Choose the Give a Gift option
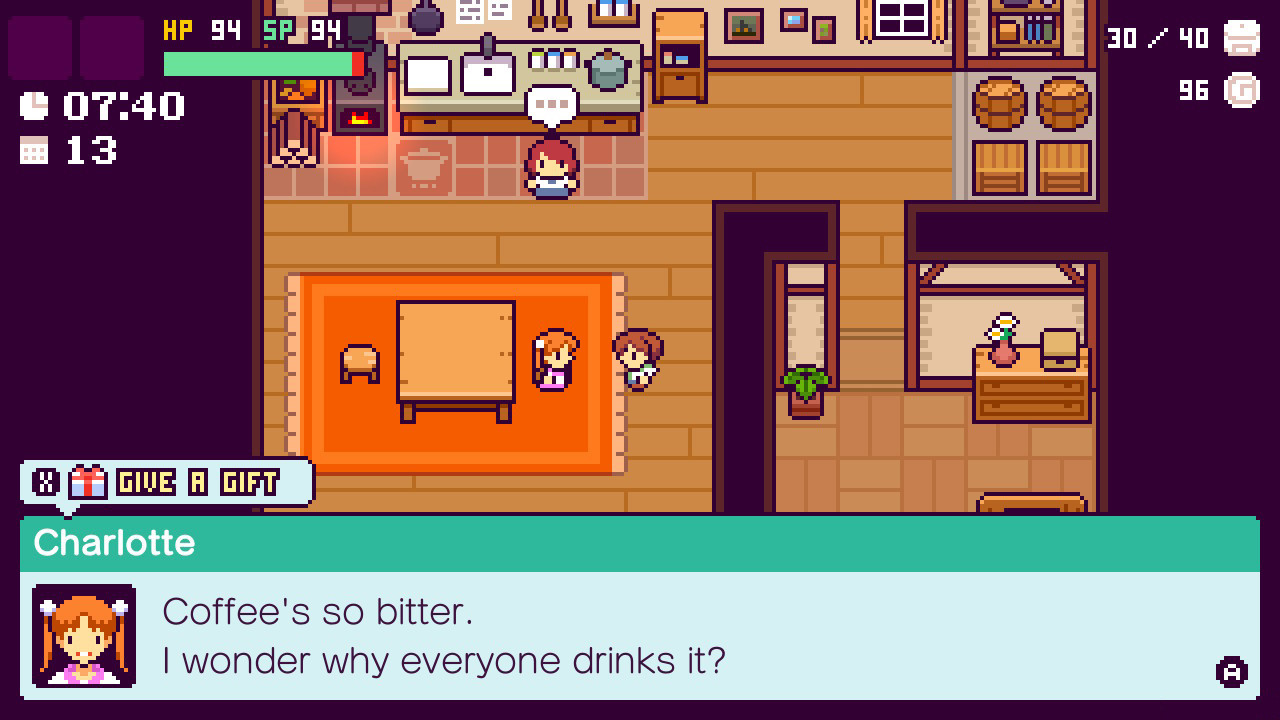 pos(167,483)
